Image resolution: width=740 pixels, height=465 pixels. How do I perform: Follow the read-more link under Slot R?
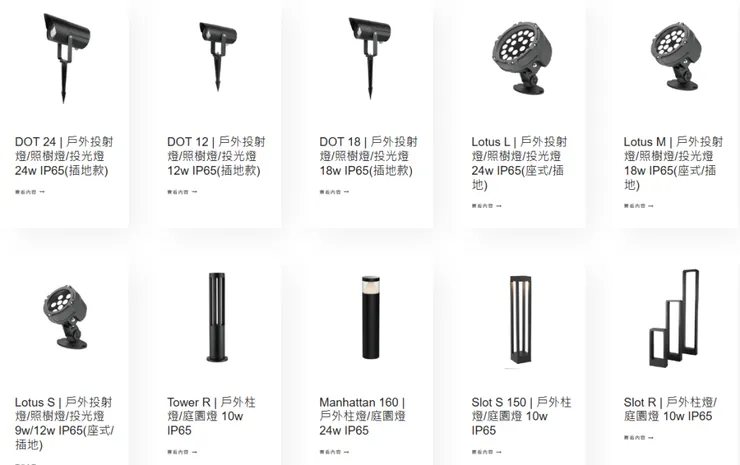click(x=638, y=438)
